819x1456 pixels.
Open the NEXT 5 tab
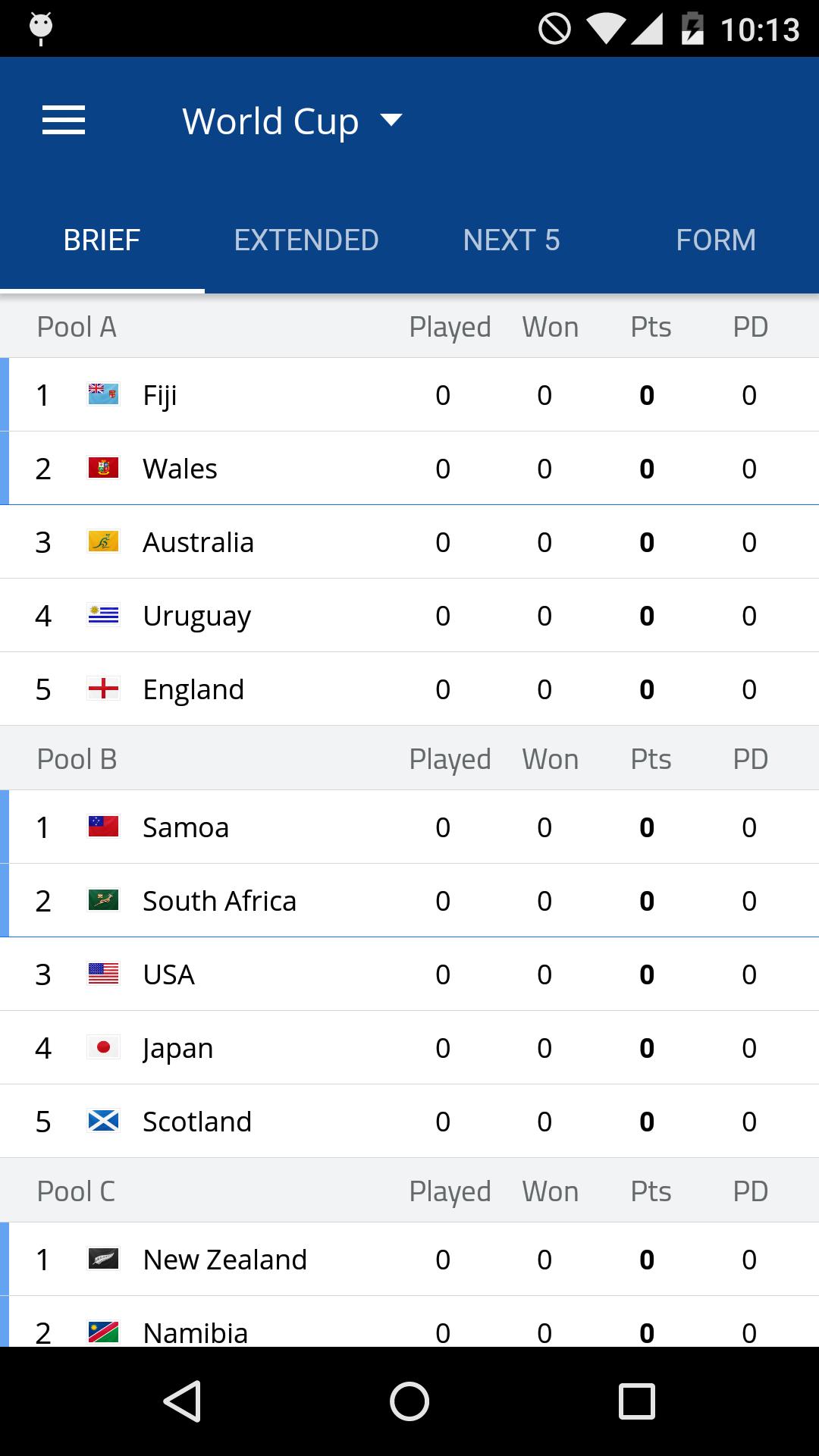coord(511,239)
